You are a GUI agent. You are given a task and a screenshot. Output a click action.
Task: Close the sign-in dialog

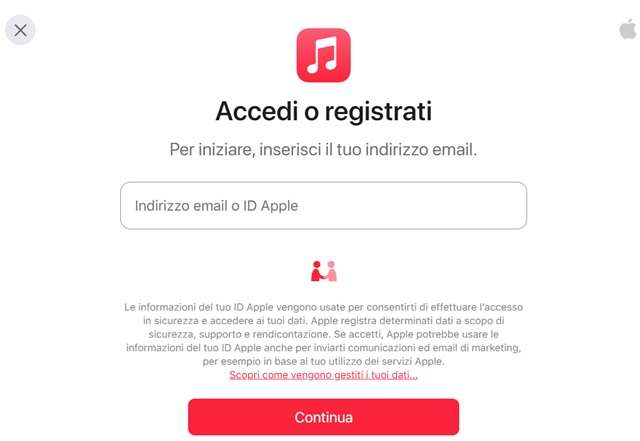(x=20, y=30)
